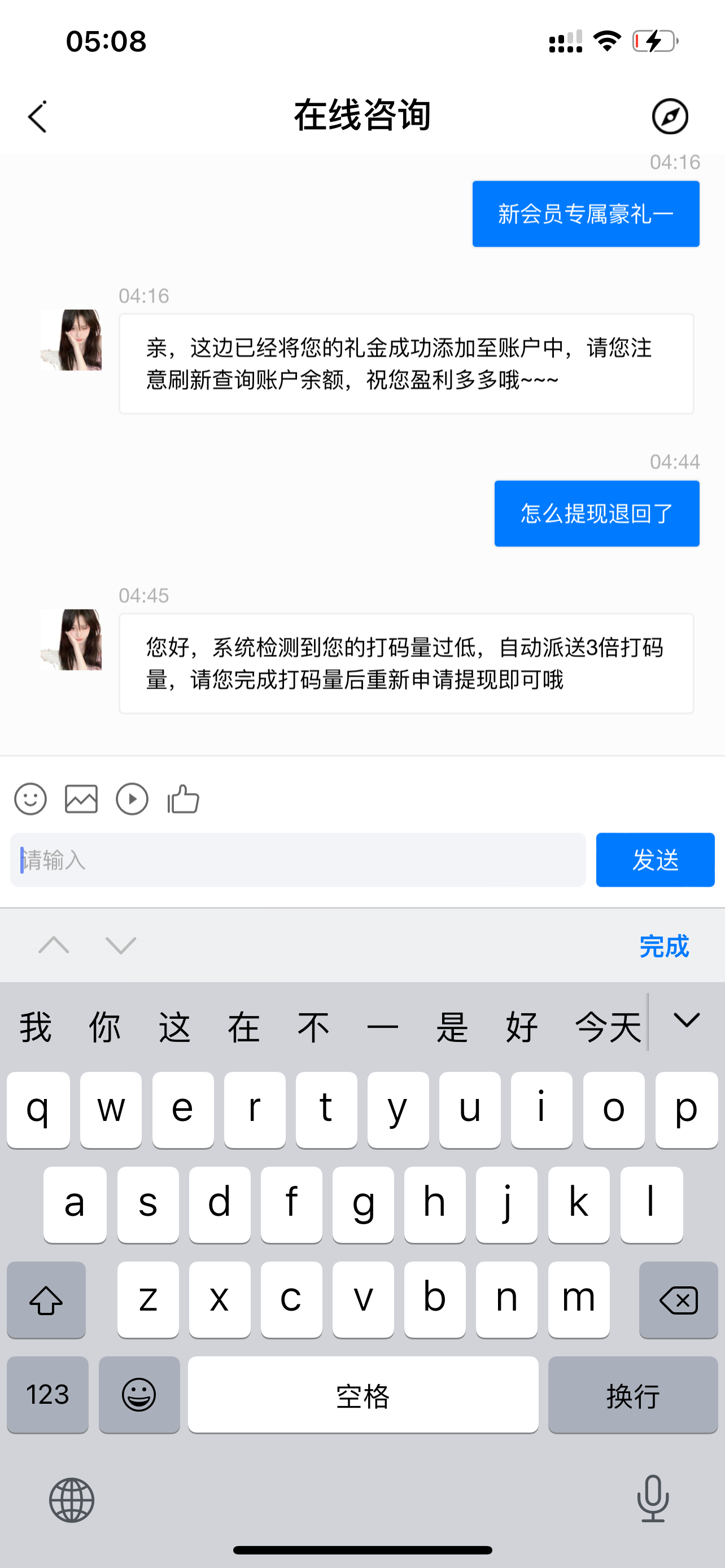Tap the thumbs-up rating icon
Viewport: 725px width, 1568px height.
pos(184,799)
